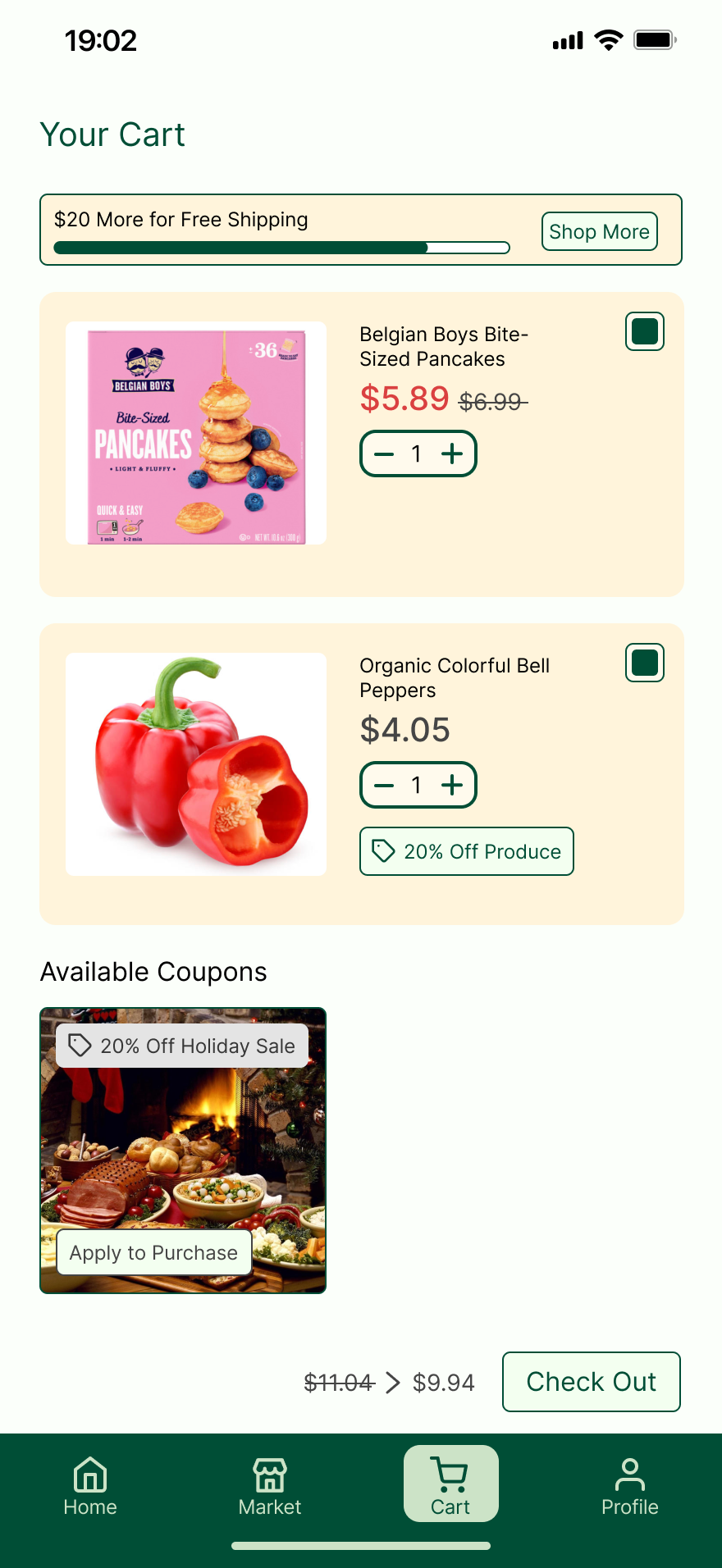
Task: Open the Belgian Boys Pancakes product image
Action: (196, 433)
